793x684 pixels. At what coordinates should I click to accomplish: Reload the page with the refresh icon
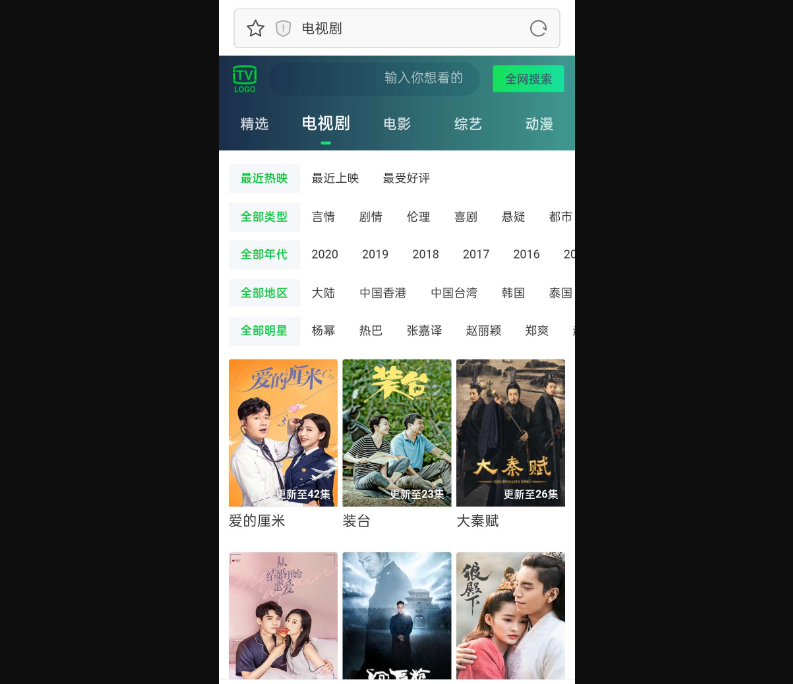pos(538,29)
